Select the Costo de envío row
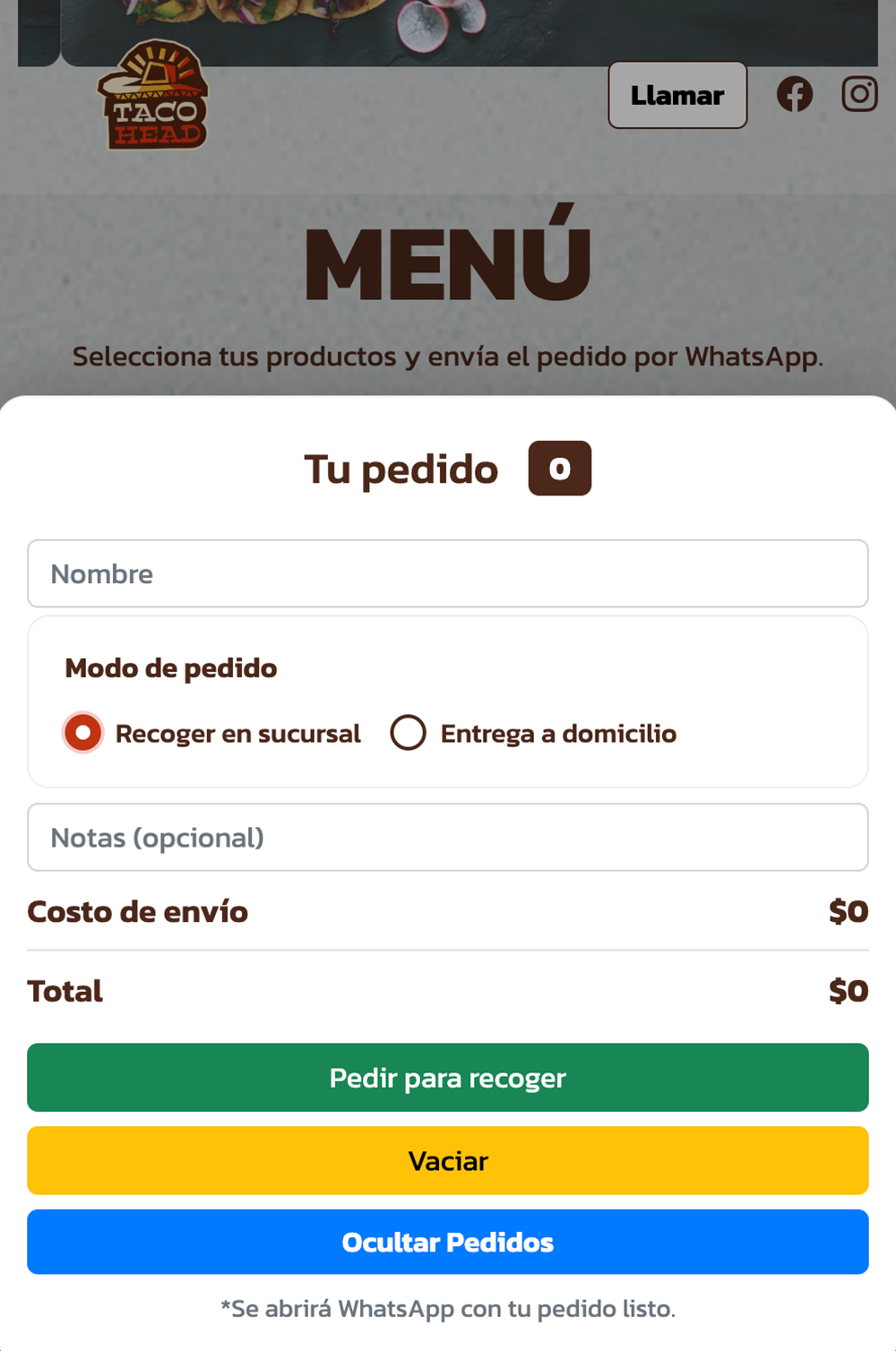The width and height of the screenshot is (896, 1351). click(138, 911)
